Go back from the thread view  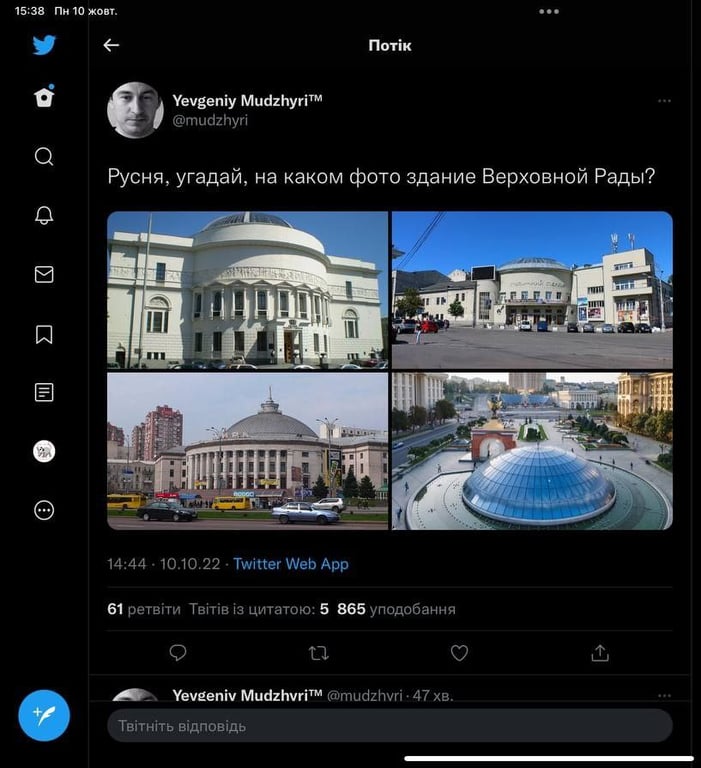coord(111,45)
